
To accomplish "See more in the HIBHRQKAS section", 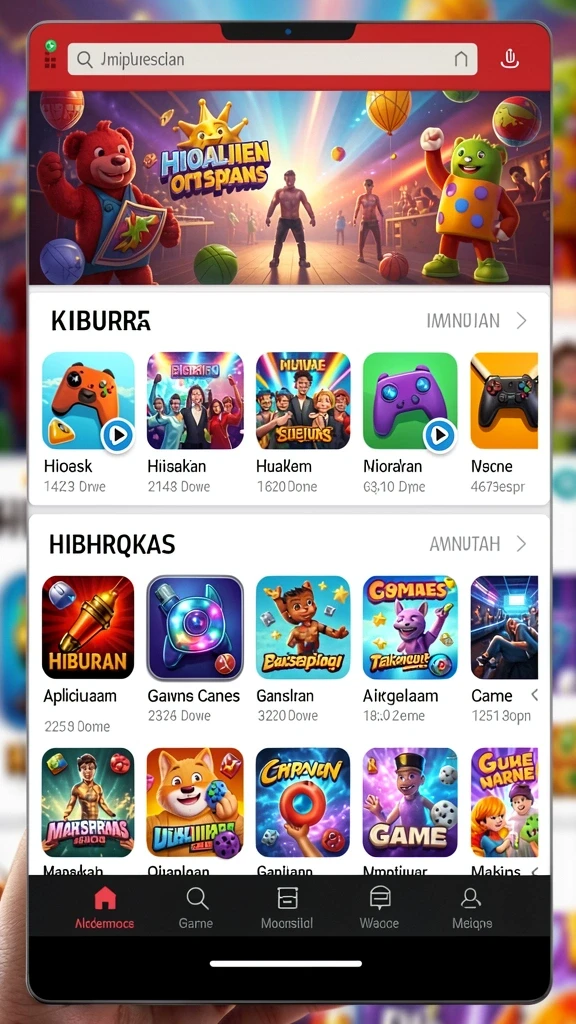I will (x=478, y=543).
